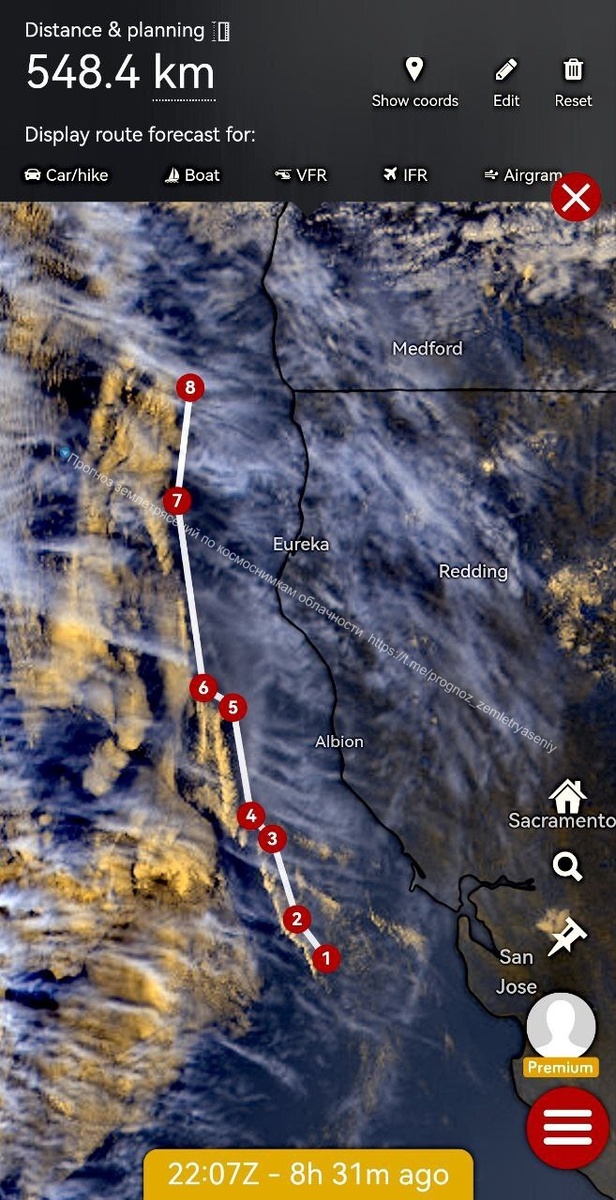Select IFR route forecast
Viewport: 616px width, 1200px height.
405,175
